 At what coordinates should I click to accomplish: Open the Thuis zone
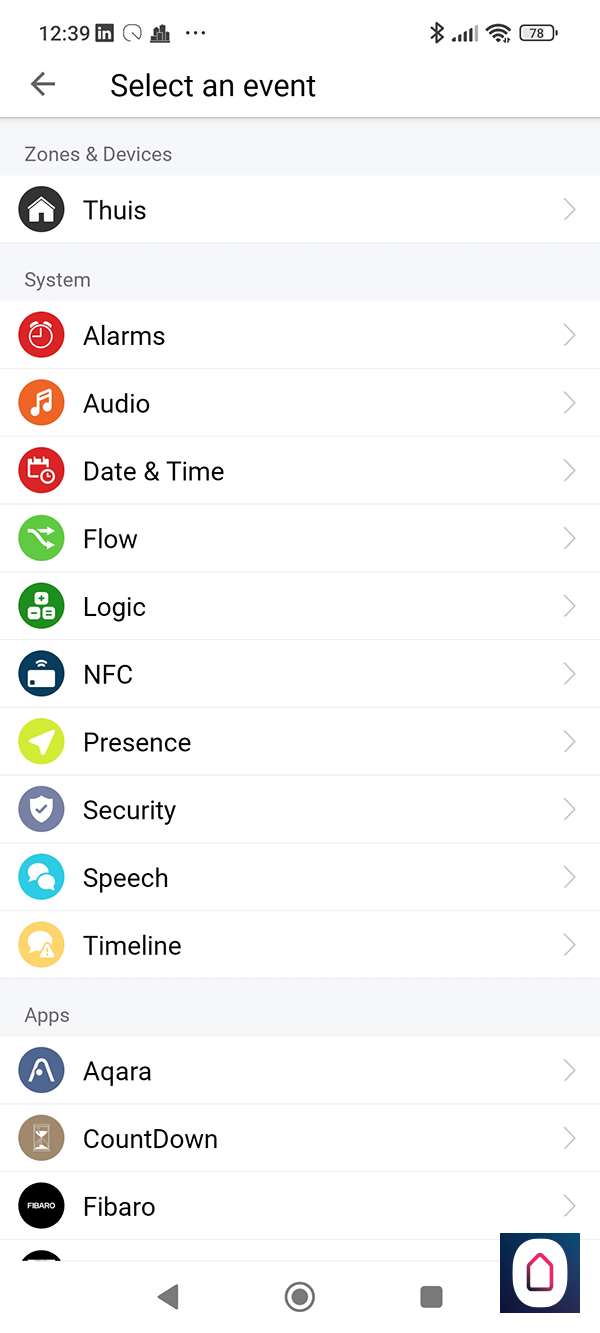click(300, 210)
